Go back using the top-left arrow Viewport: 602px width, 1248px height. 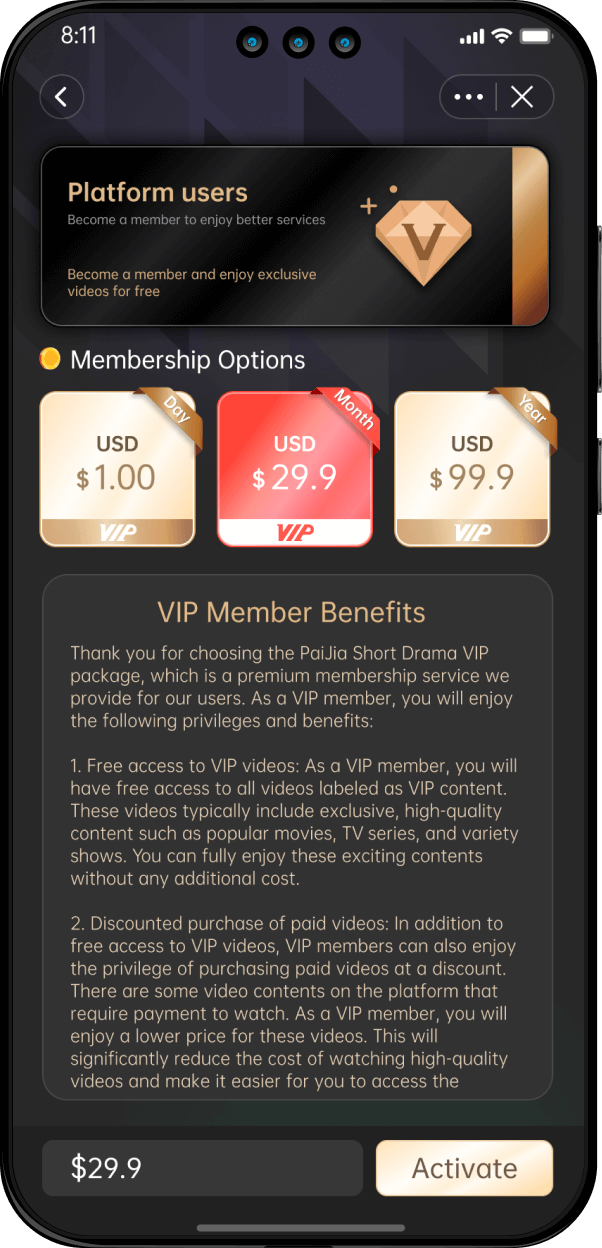coord(62,97)
